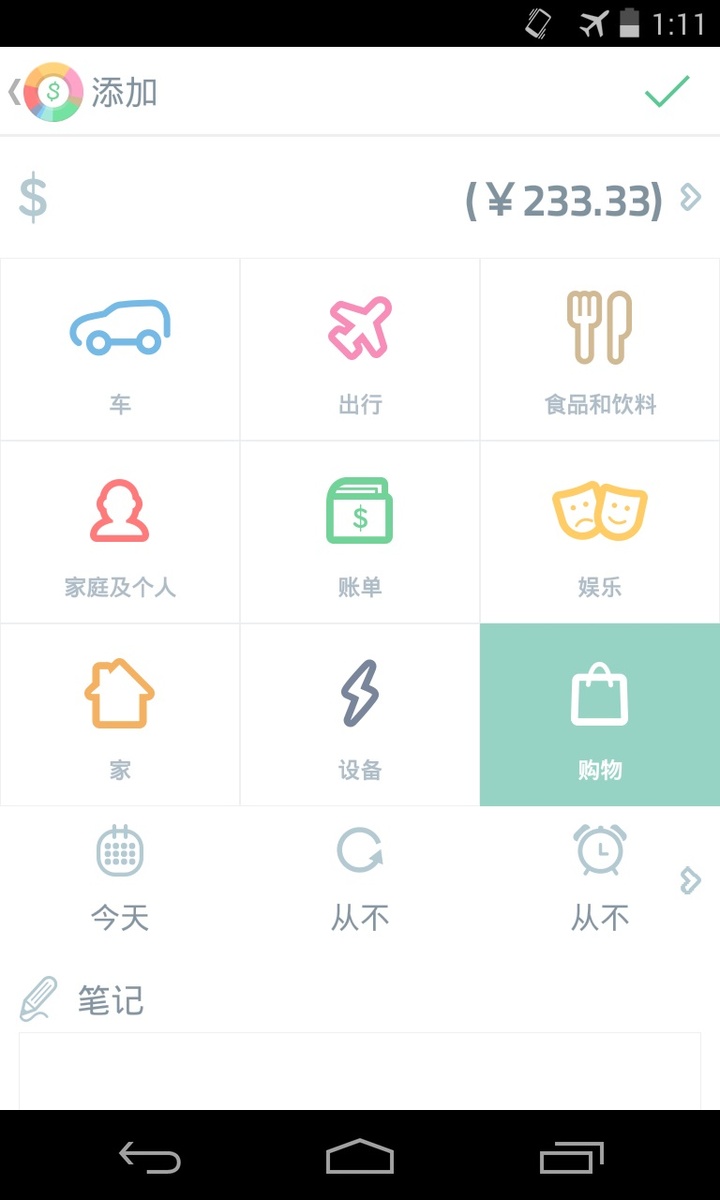
Task: Select the 出行 category
Action: click(360, 350)
